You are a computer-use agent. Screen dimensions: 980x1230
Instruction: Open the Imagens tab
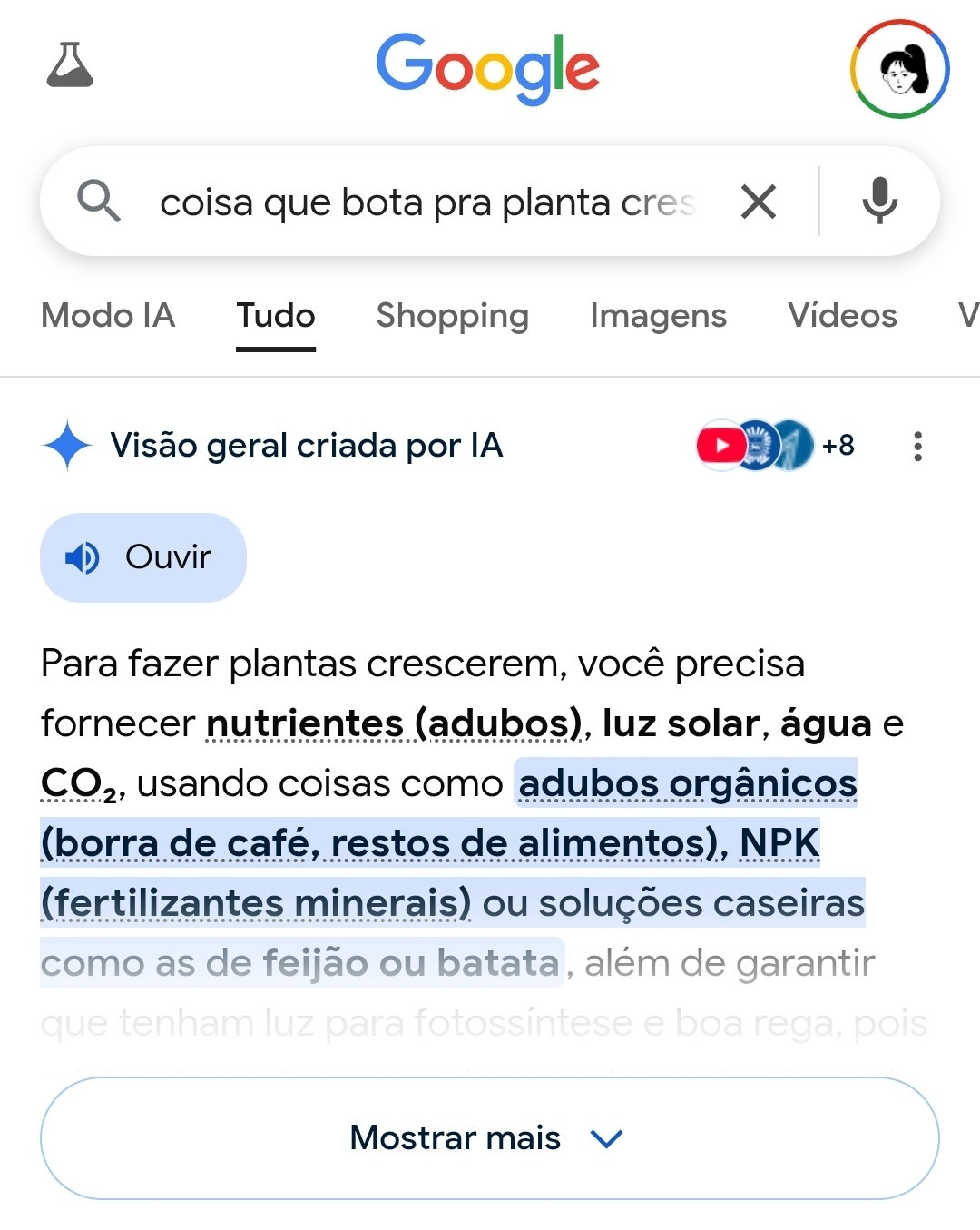pyautogui.click(x=658, y=316)
